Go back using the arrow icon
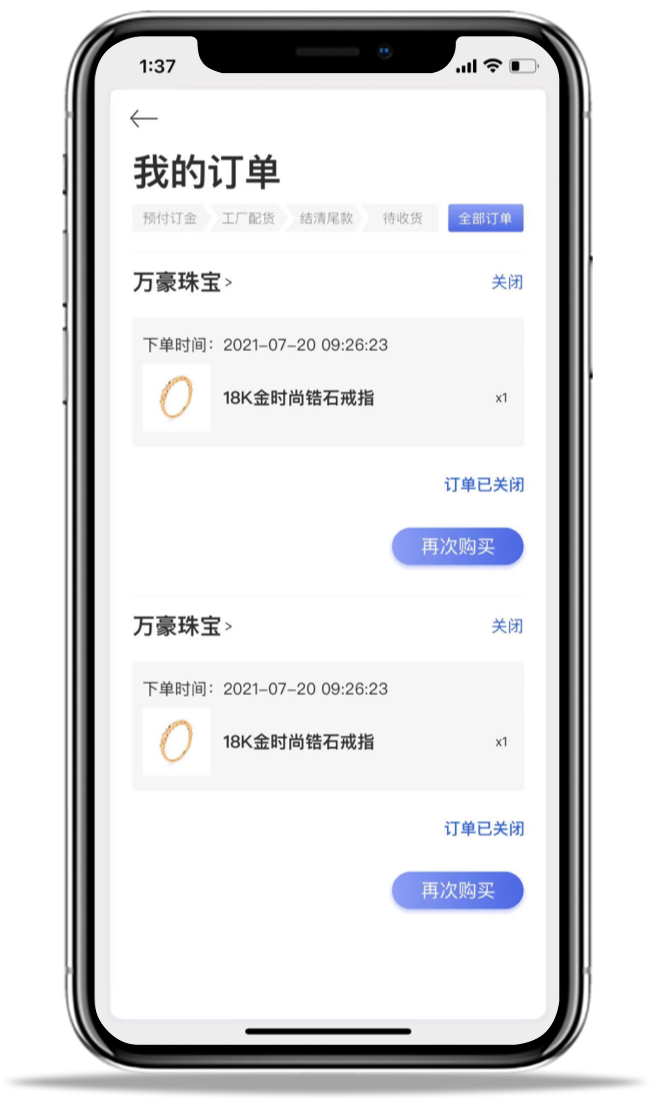Screen dimensions: 658x1104 click(x=144, y=119)
